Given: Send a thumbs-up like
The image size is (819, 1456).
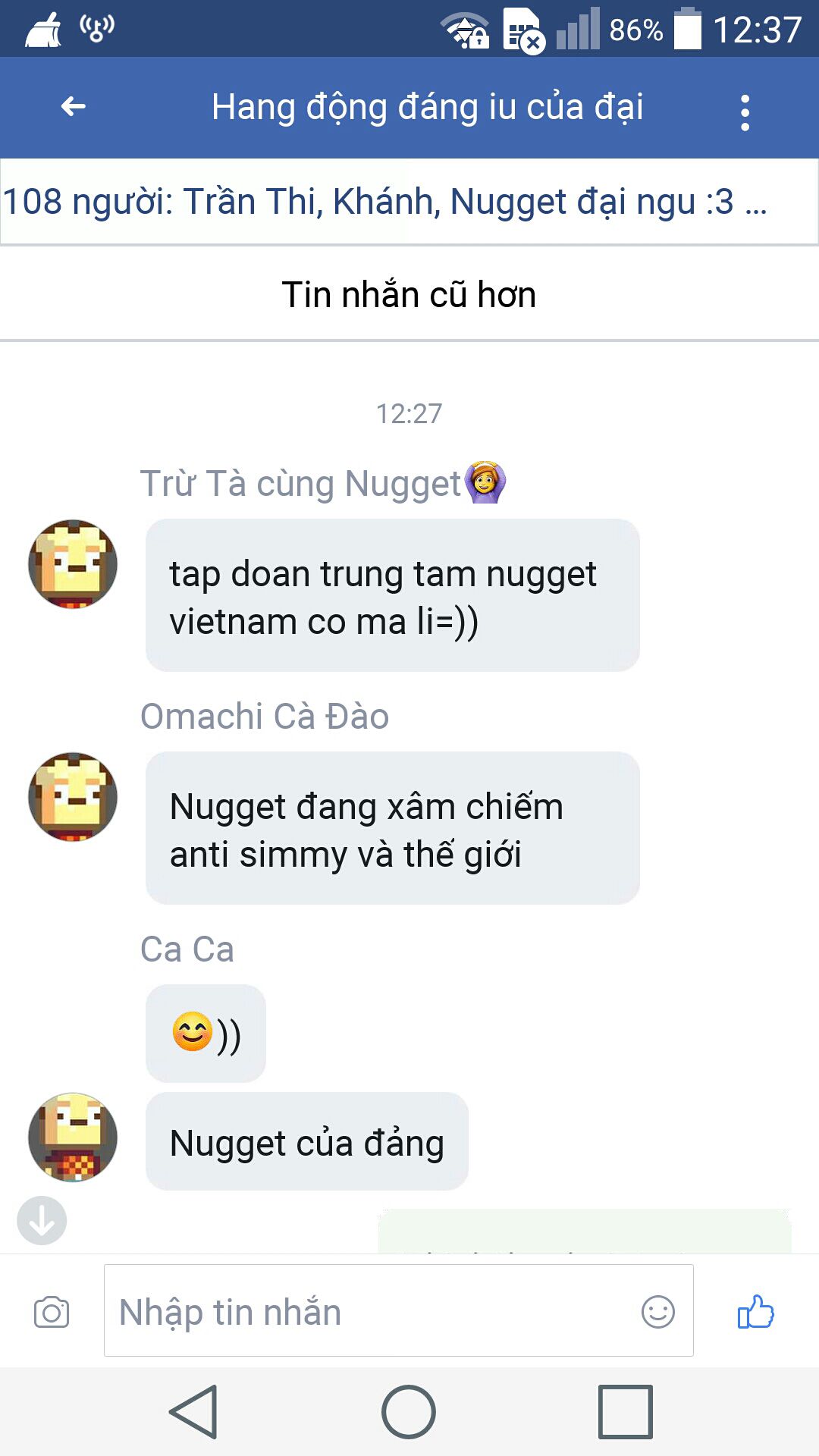Looking at the screenshot, I should point(755,1311).
